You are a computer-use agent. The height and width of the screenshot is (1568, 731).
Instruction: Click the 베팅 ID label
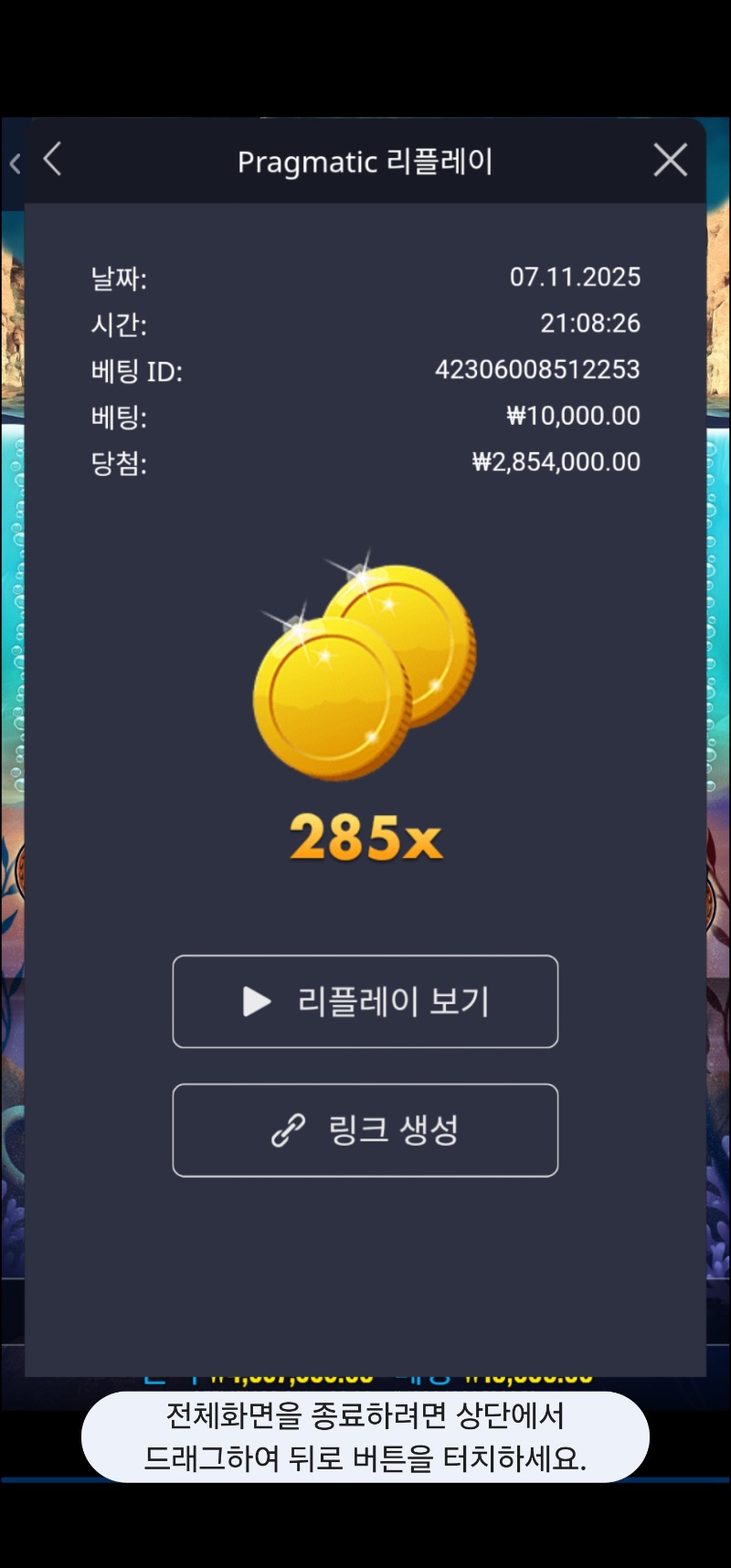(137, 370)
